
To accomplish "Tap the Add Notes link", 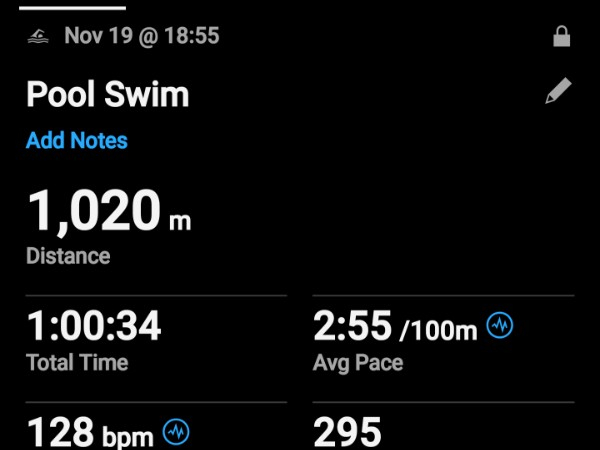I will [x=77, y=140].
